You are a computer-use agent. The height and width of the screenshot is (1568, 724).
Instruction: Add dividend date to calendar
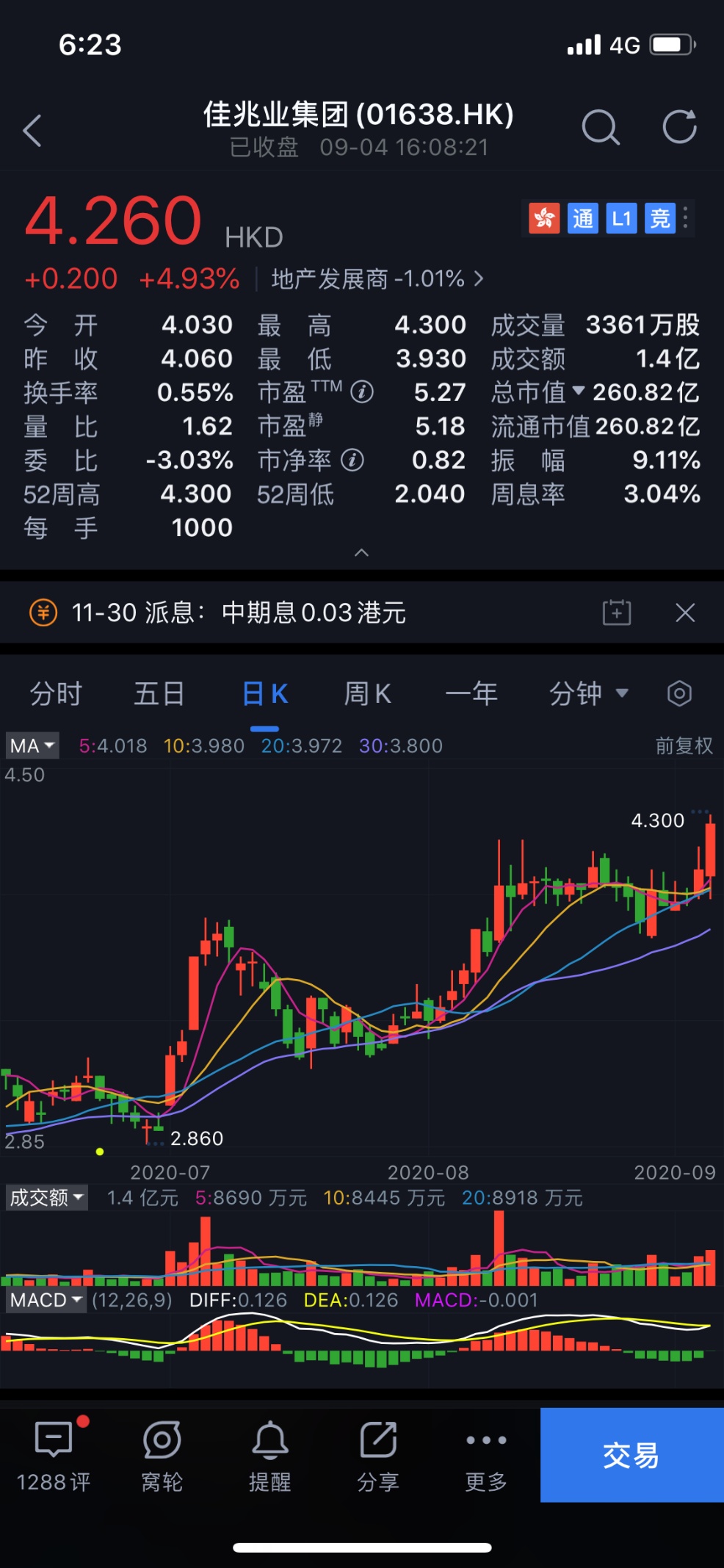pyautogui.click(x=616, y=612)
